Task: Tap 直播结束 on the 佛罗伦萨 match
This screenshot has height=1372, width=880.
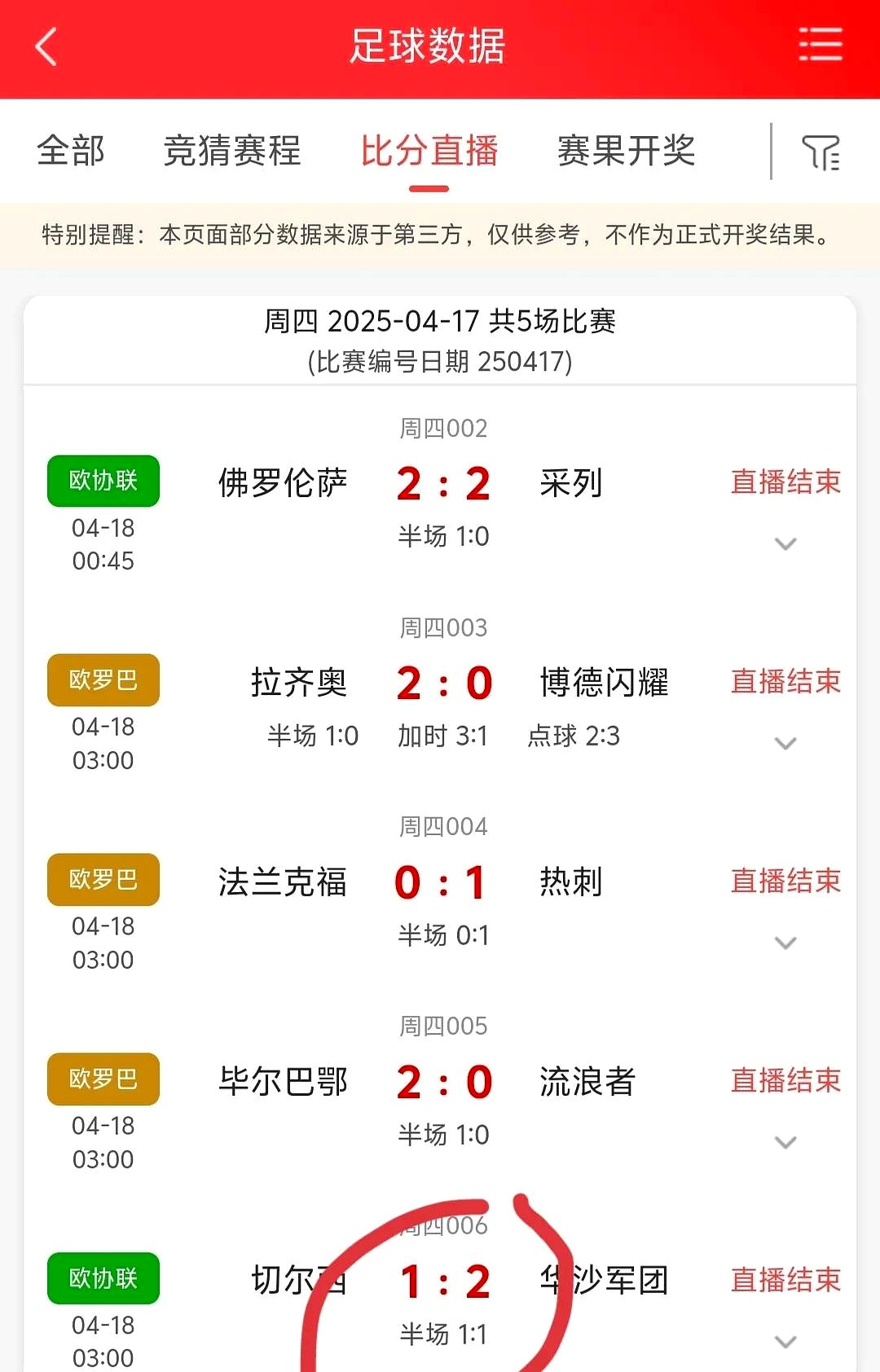Action: click(x=785, y=481)
